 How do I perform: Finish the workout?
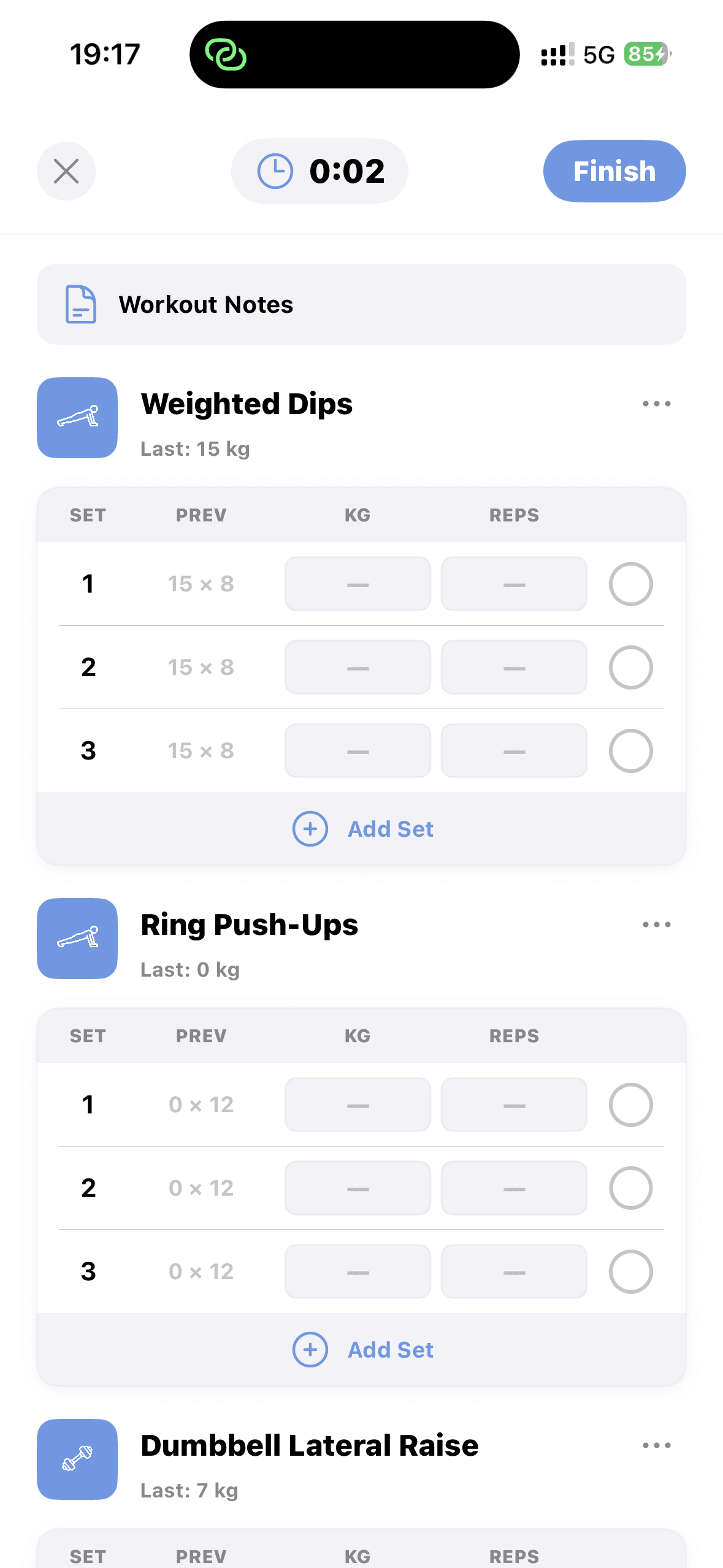click(614, 171)
